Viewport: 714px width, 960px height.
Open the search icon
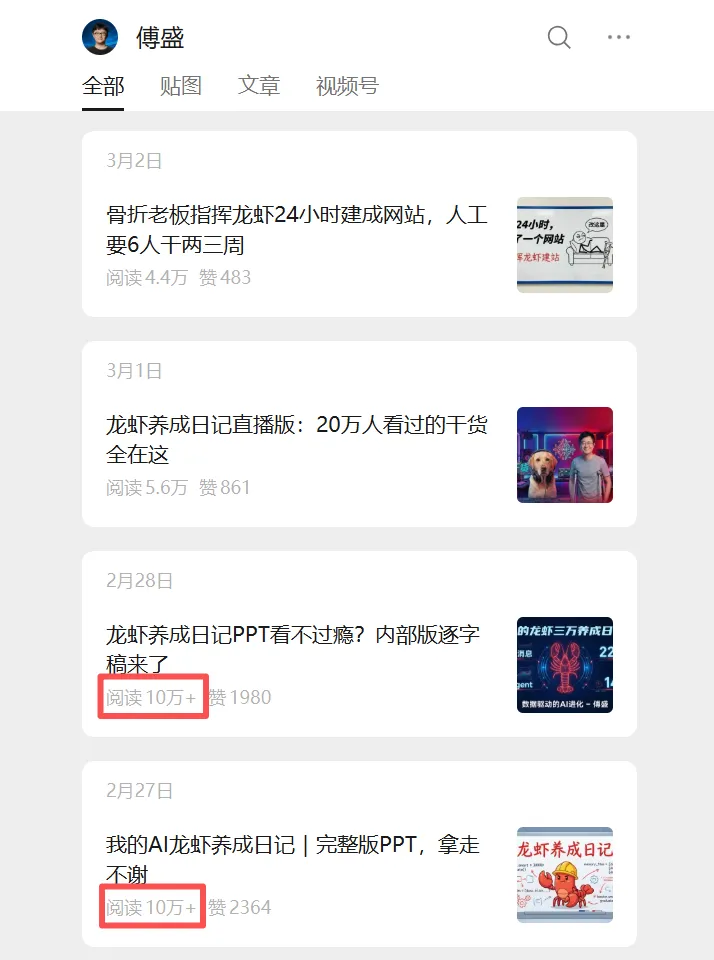pos(559,38)
